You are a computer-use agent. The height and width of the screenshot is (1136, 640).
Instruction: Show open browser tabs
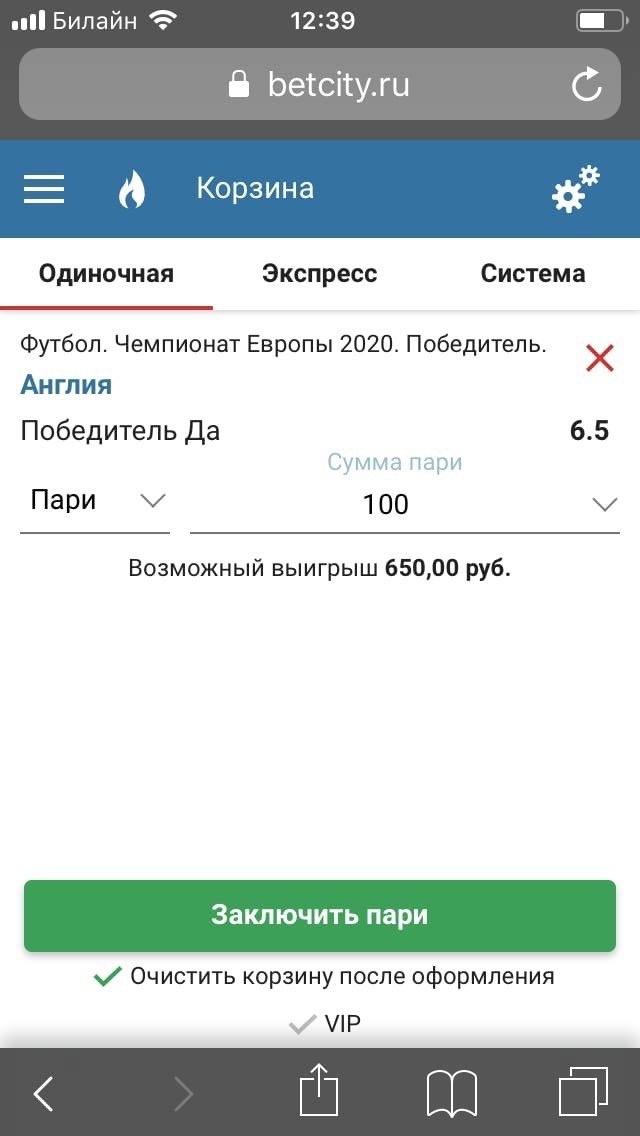click(582, 1092)
